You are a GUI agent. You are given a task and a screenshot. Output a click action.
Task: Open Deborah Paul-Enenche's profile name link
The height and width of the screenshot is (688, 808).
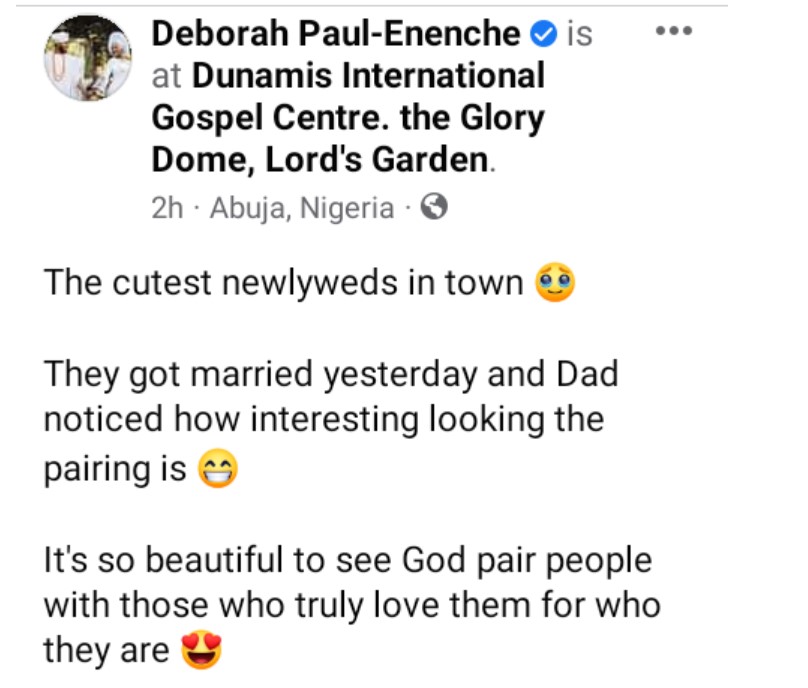[335, 34]
